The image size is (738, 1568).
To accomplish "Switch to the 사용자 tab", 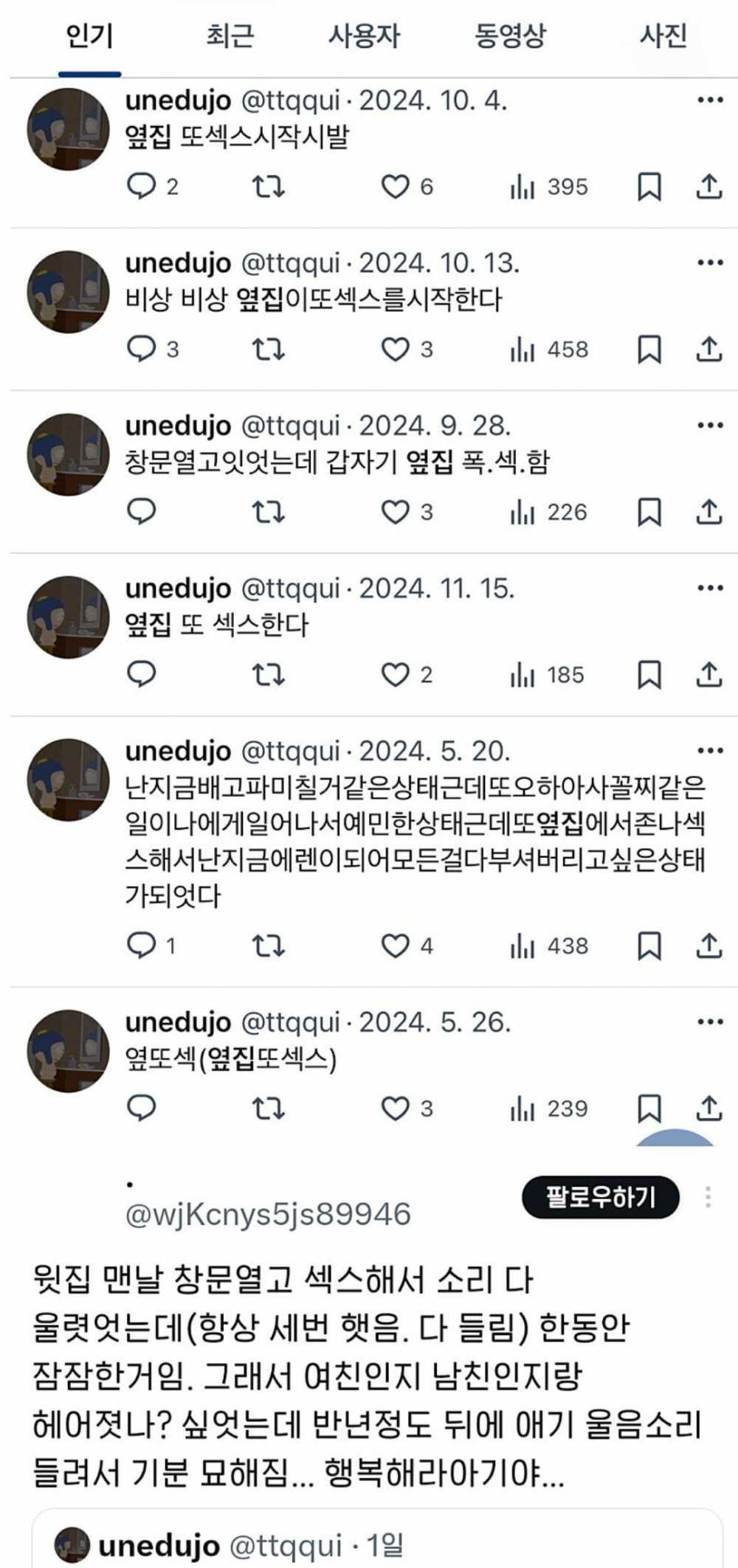I will click(364, 36).
